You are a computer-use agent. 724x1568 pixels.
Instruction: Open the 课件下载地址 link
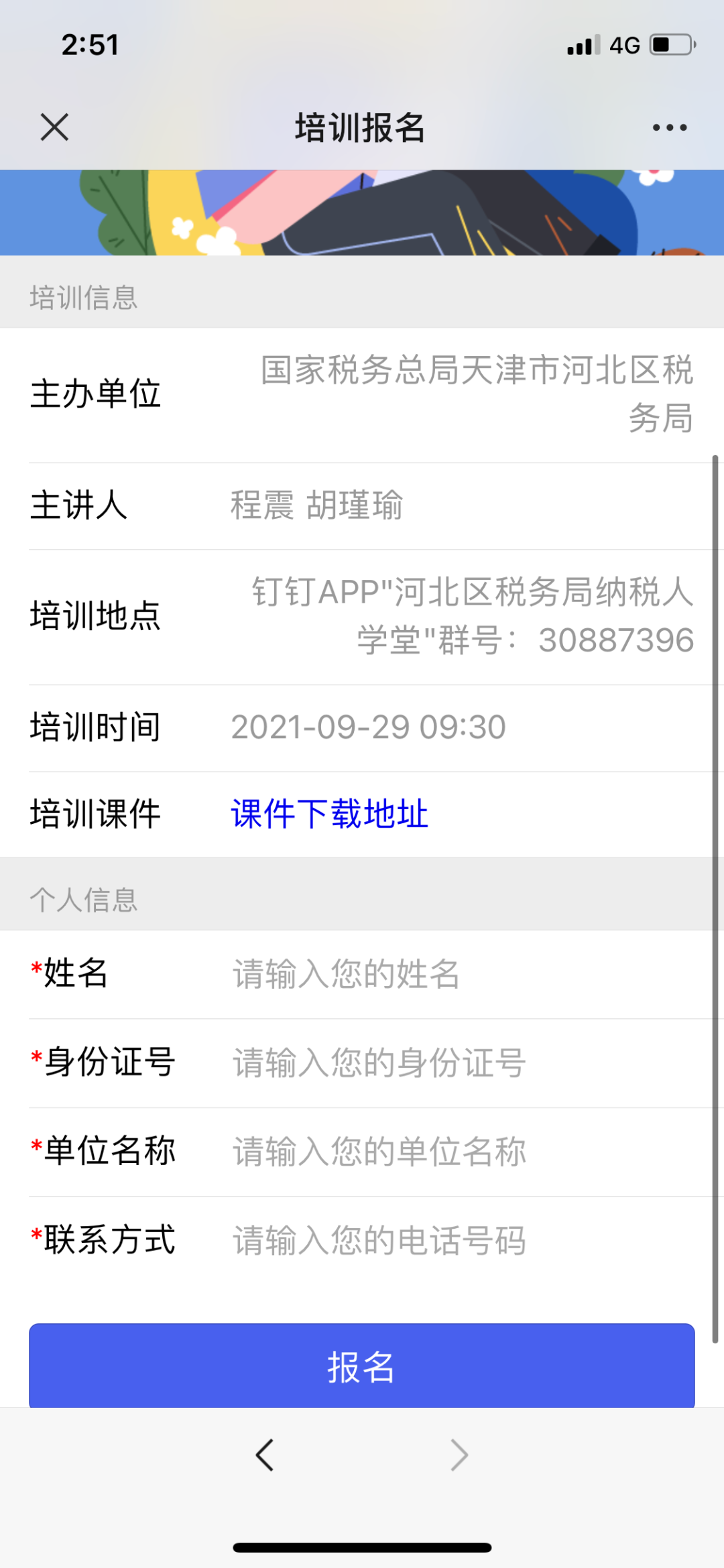point(329,814)
